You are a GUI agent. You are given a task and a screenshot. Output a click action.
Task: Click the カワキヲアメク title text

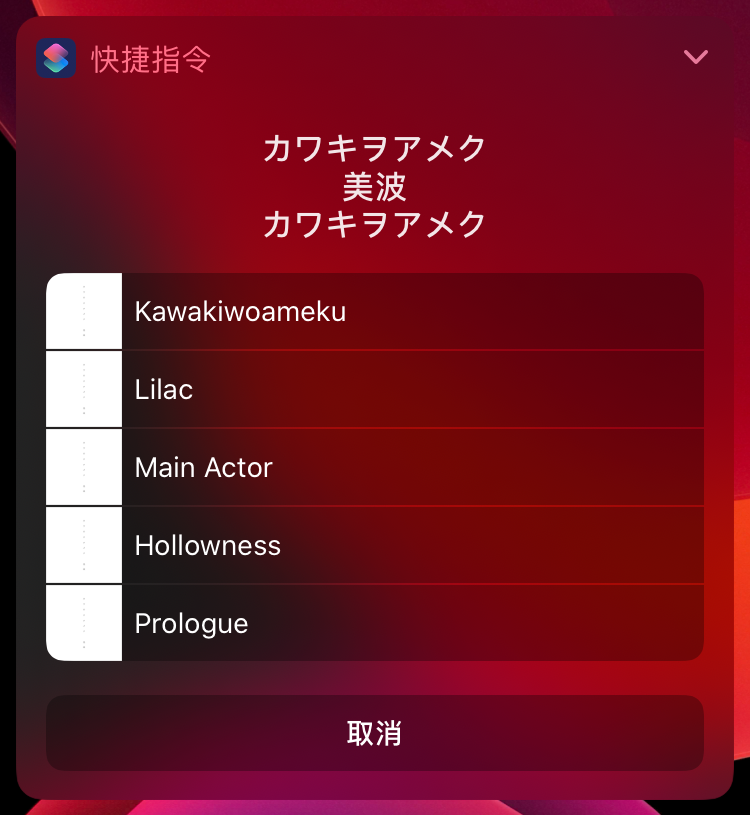374,147
